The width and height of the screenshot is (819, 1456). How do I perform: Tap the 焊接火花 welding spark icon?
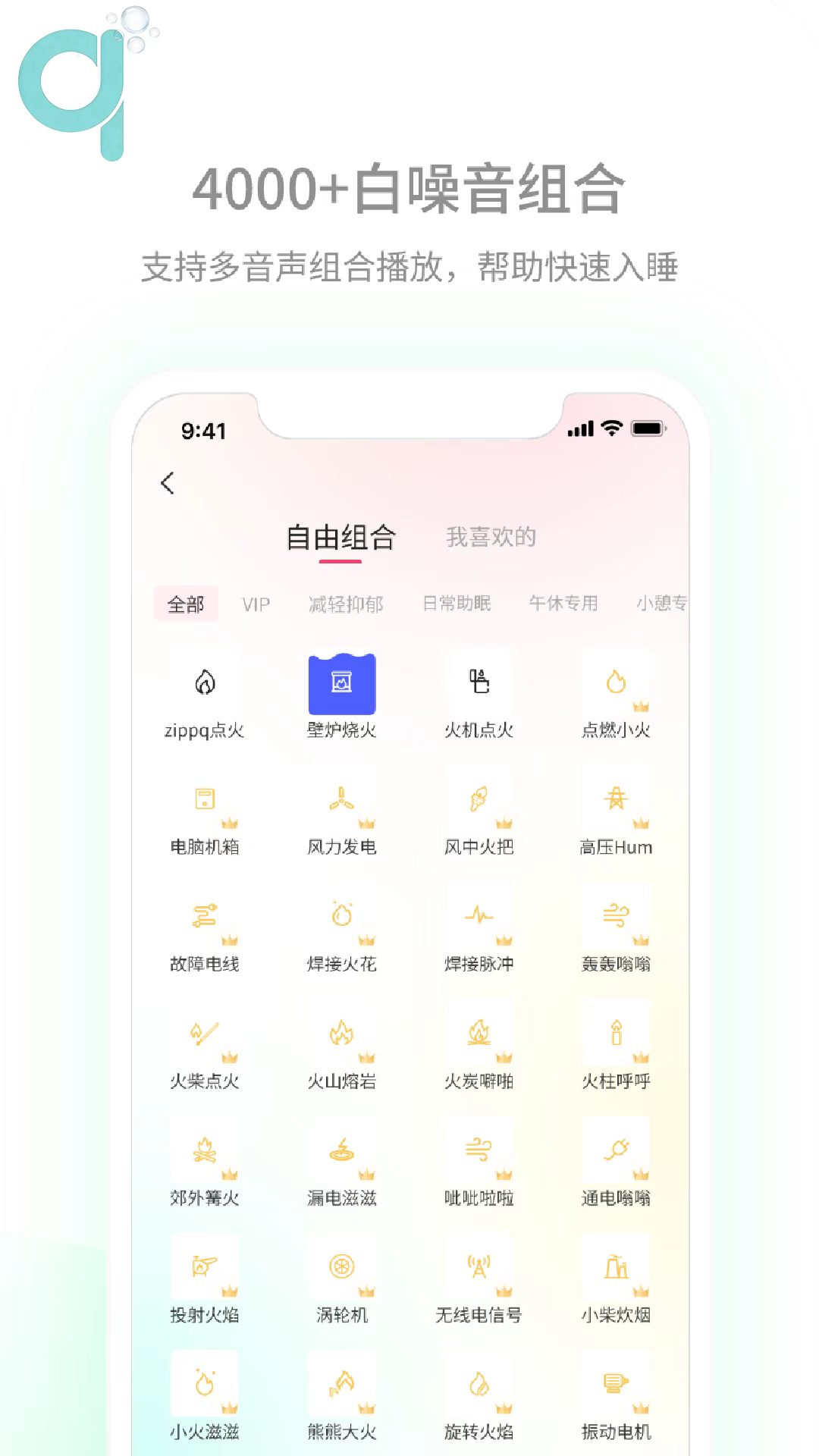point(341,918)
